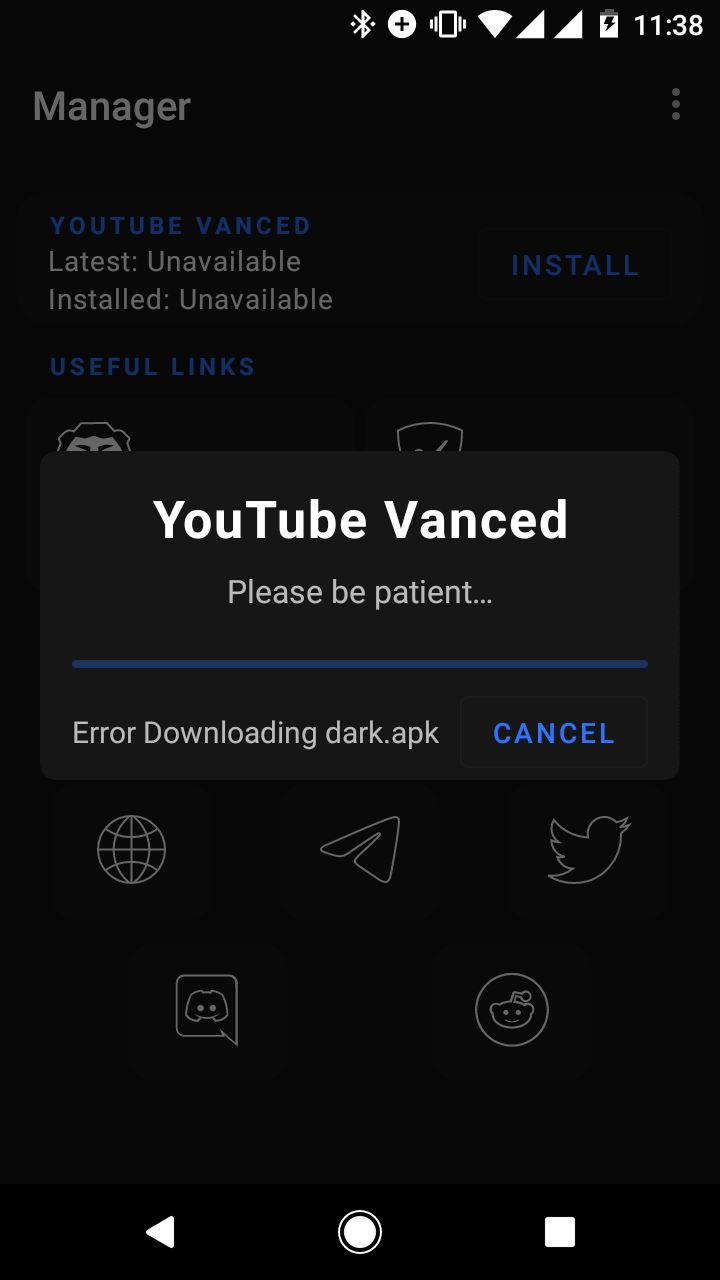720x1280 pixels.
Task: Tap the Wi-Fi status icon
Action: click(495, 23)
